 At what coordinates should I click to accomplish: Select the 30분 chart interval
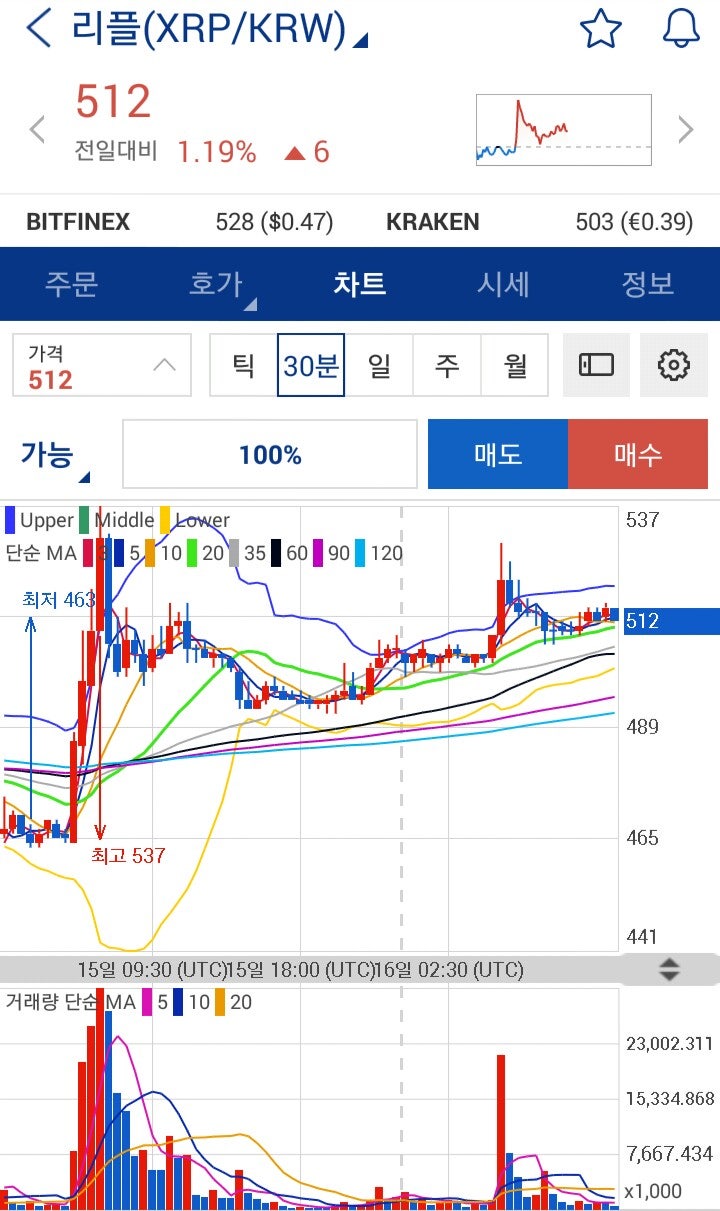312,365
